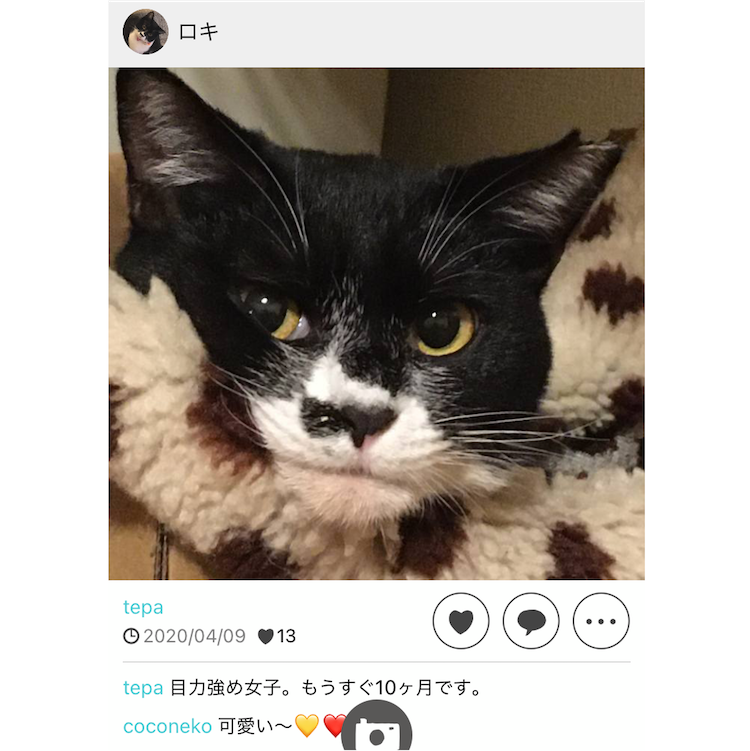Image resolution: width=750 pixels, height=751 pixels.
Task: View coconeko's profile from the comment
Action: pos(167,726)
